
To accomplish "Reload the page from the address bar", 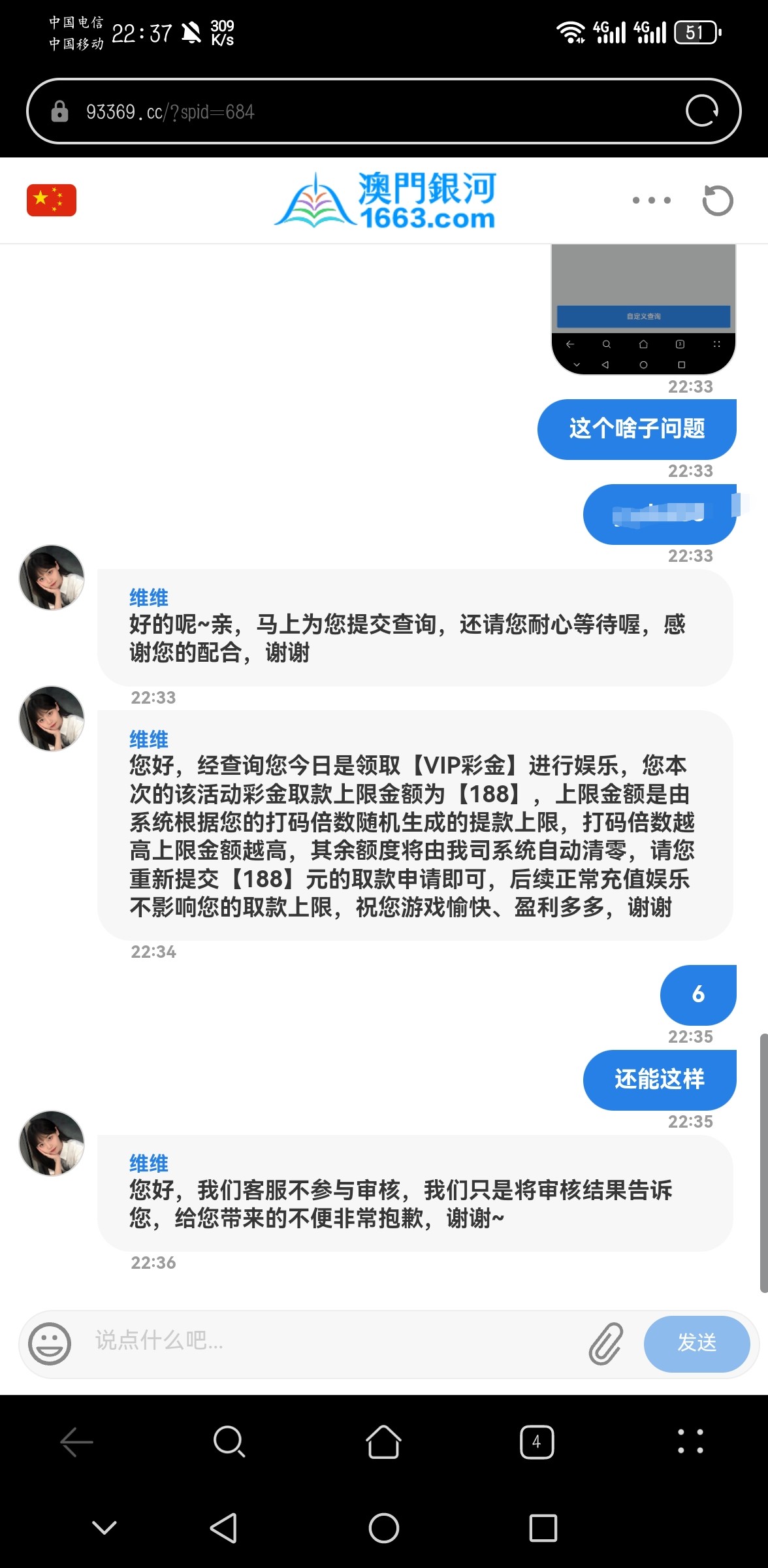I will [x=702, y=111].
